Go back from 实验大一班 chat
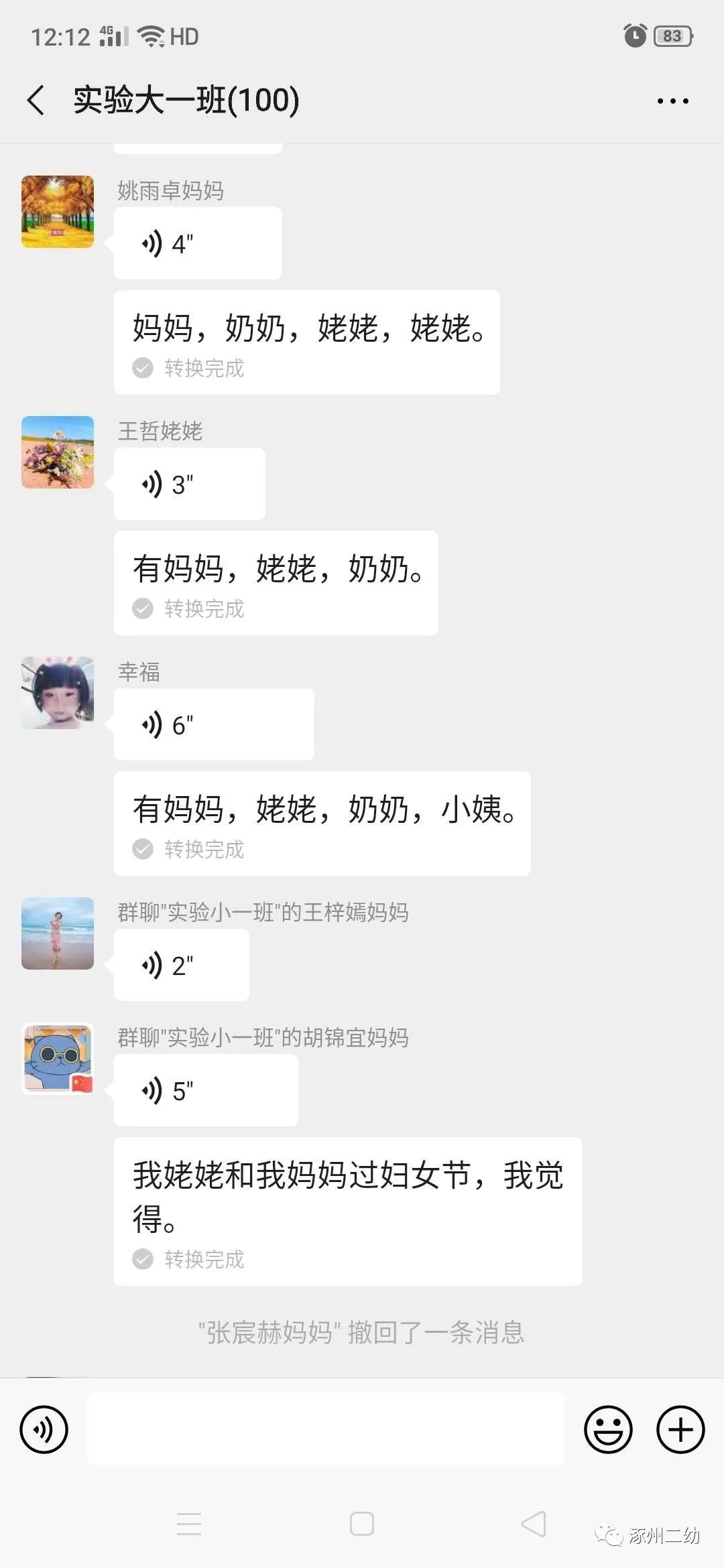 coord(36,101)
